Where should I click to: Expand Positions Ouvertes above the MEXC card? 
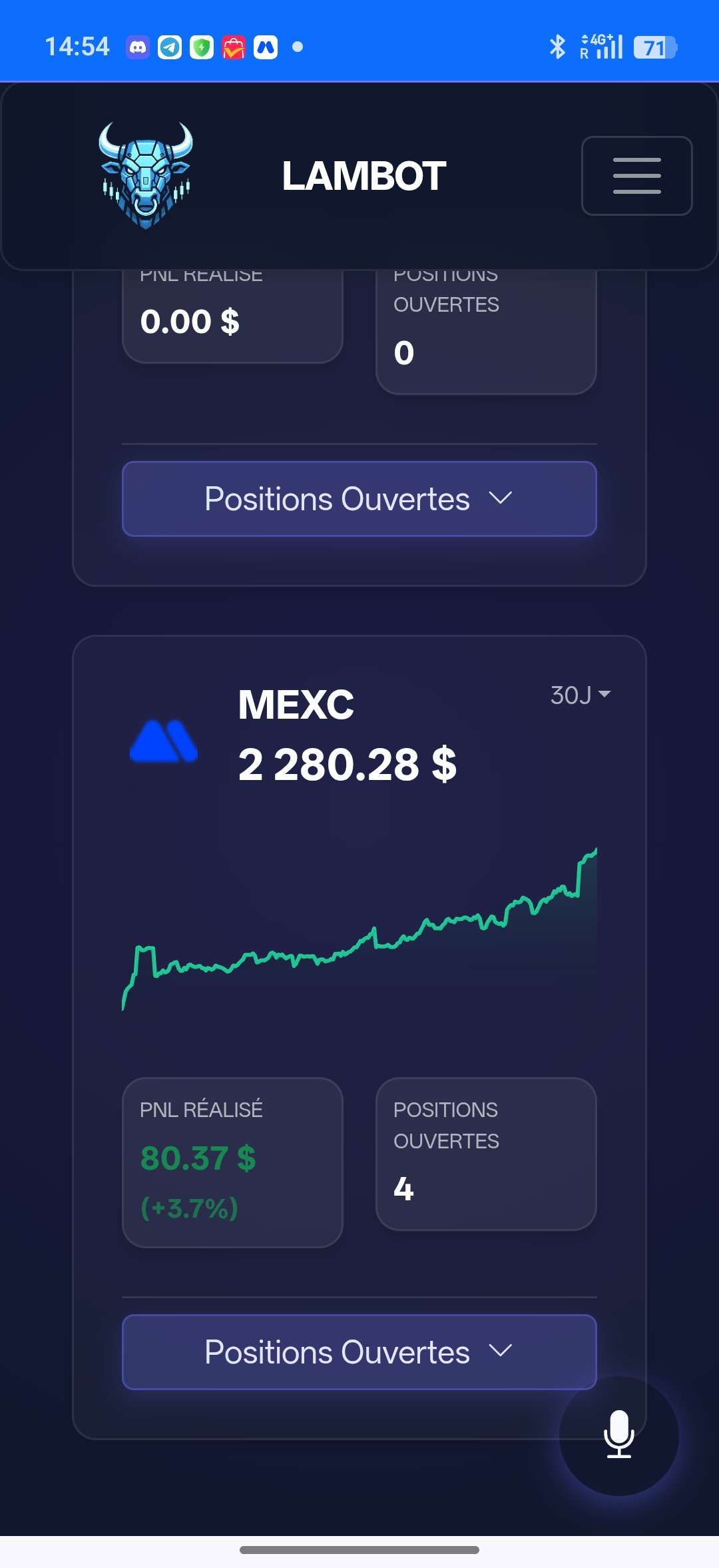[359, 499]
